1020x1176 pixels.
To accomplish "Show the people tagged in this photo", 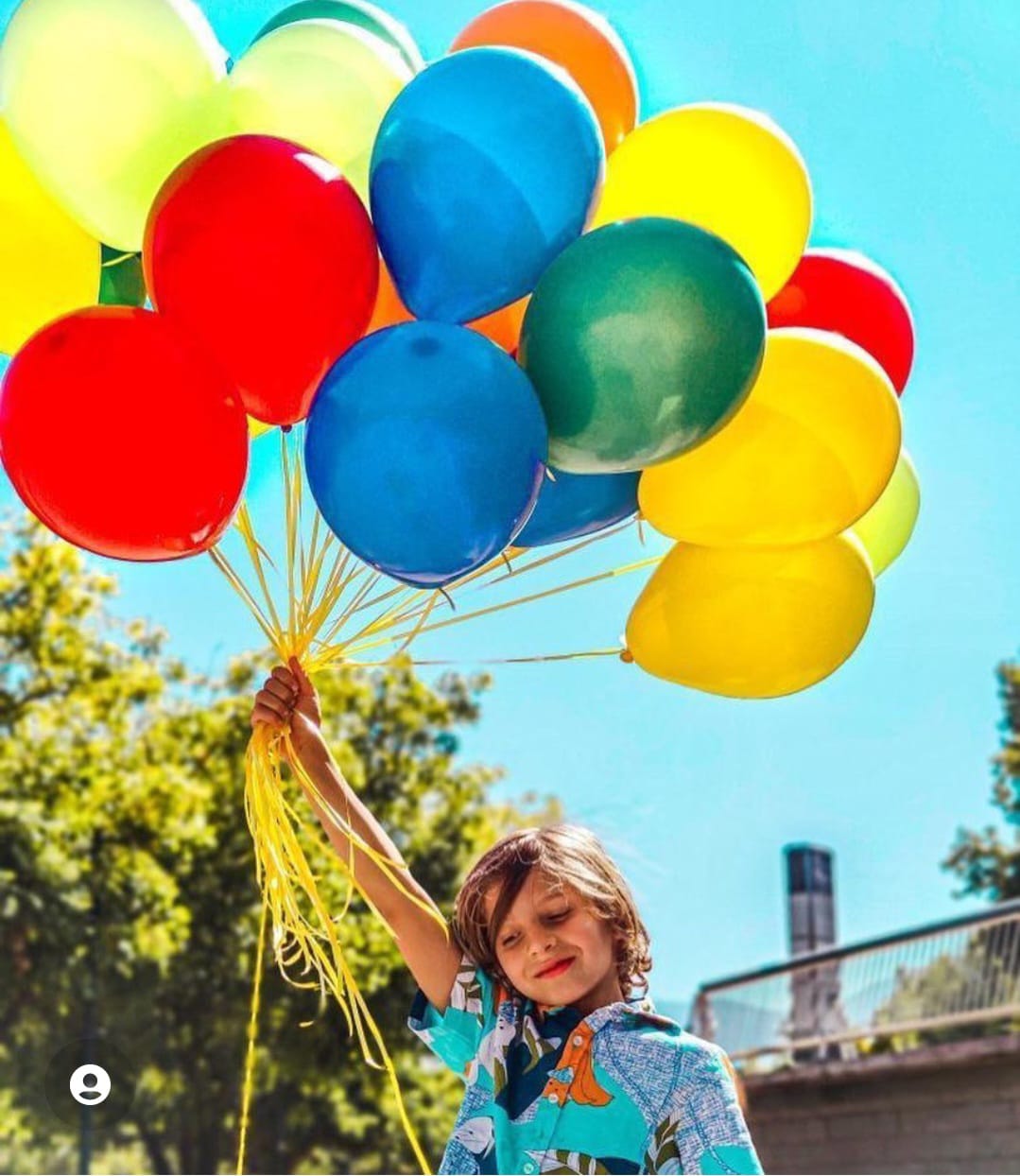I will click(x=90, y=1084).
